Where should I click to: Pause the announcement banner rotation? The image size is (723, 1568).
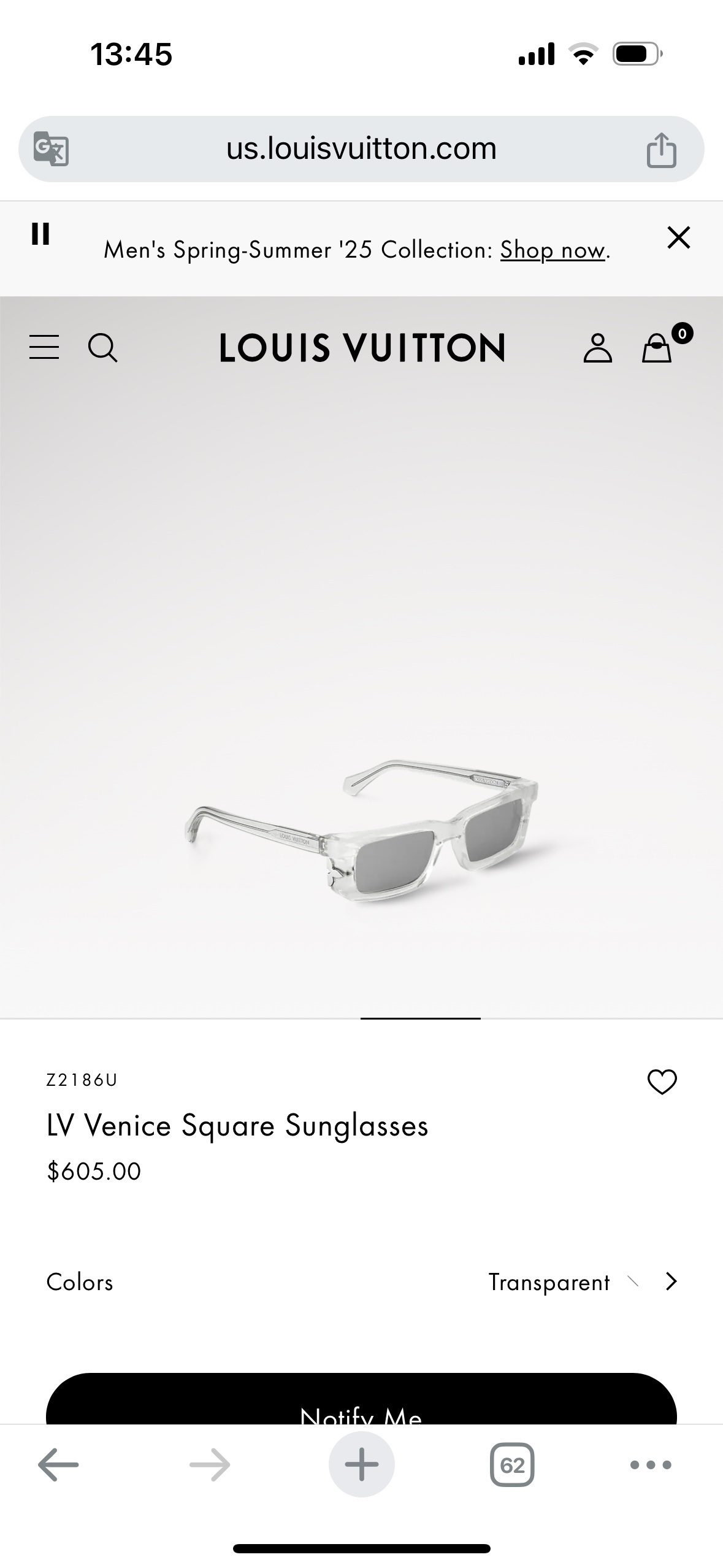tap(40, 234)
